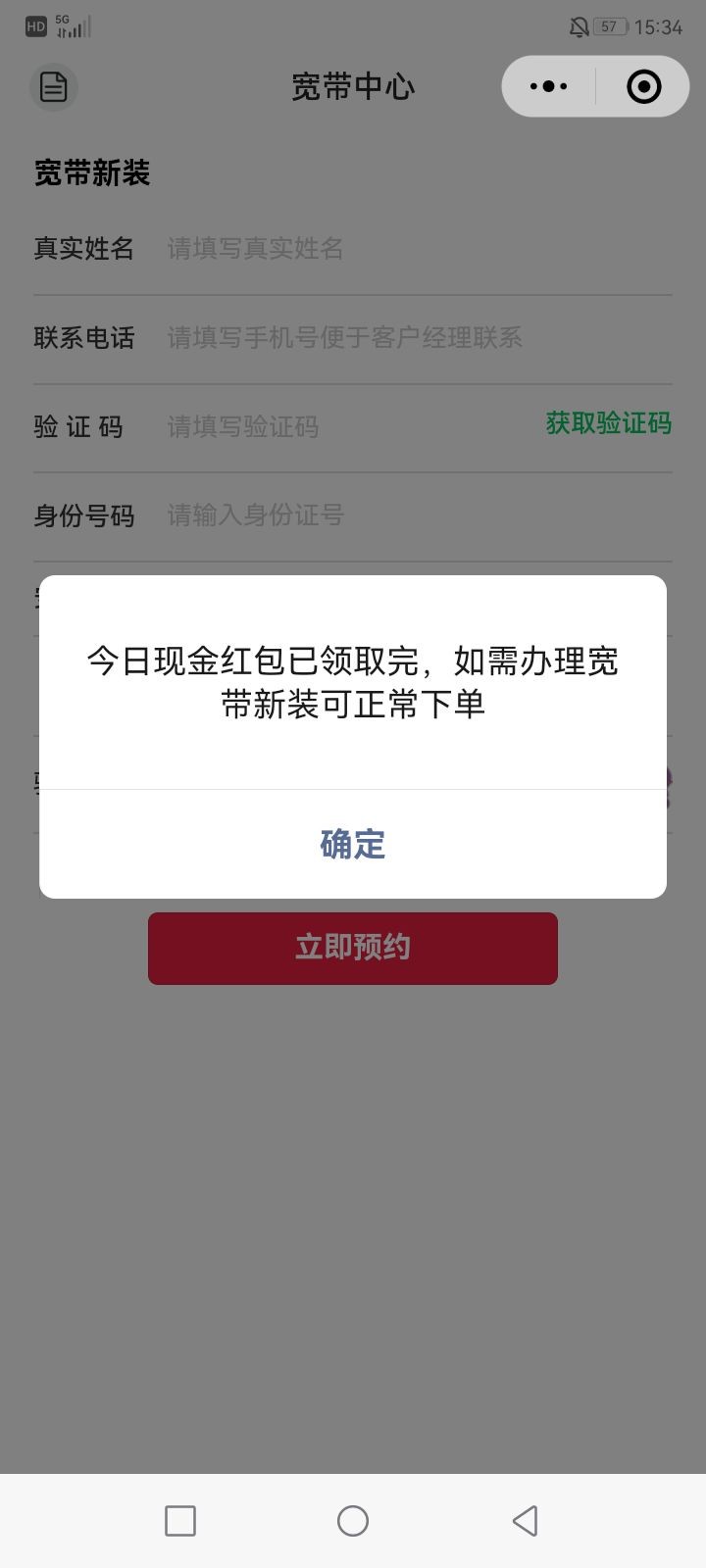Viewport: 706px width, 1568px height.
Task: Request code via 获取验证码
Action: pyautogui.click(x=608, y=423)
